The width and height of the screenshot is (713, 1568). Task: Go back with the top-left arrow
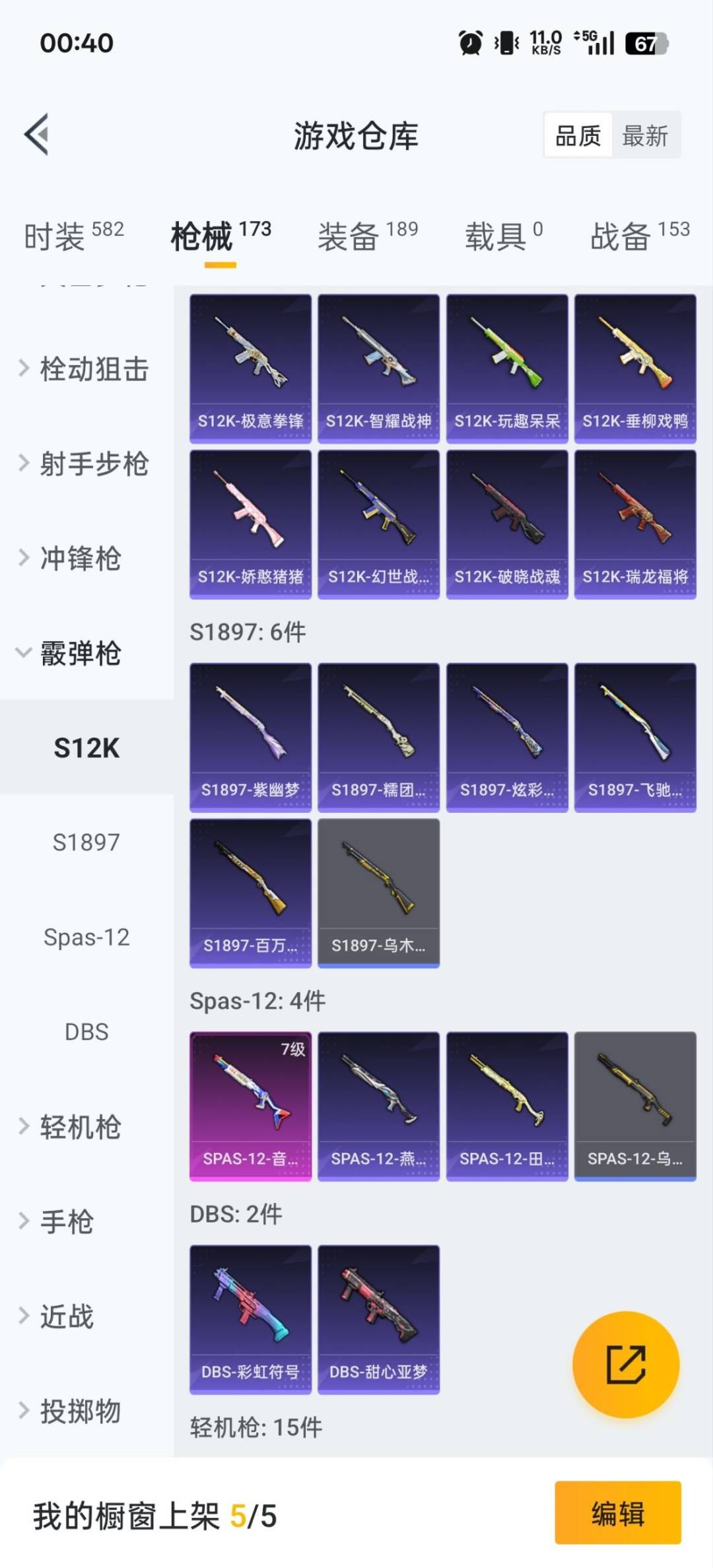coord(37,134)
